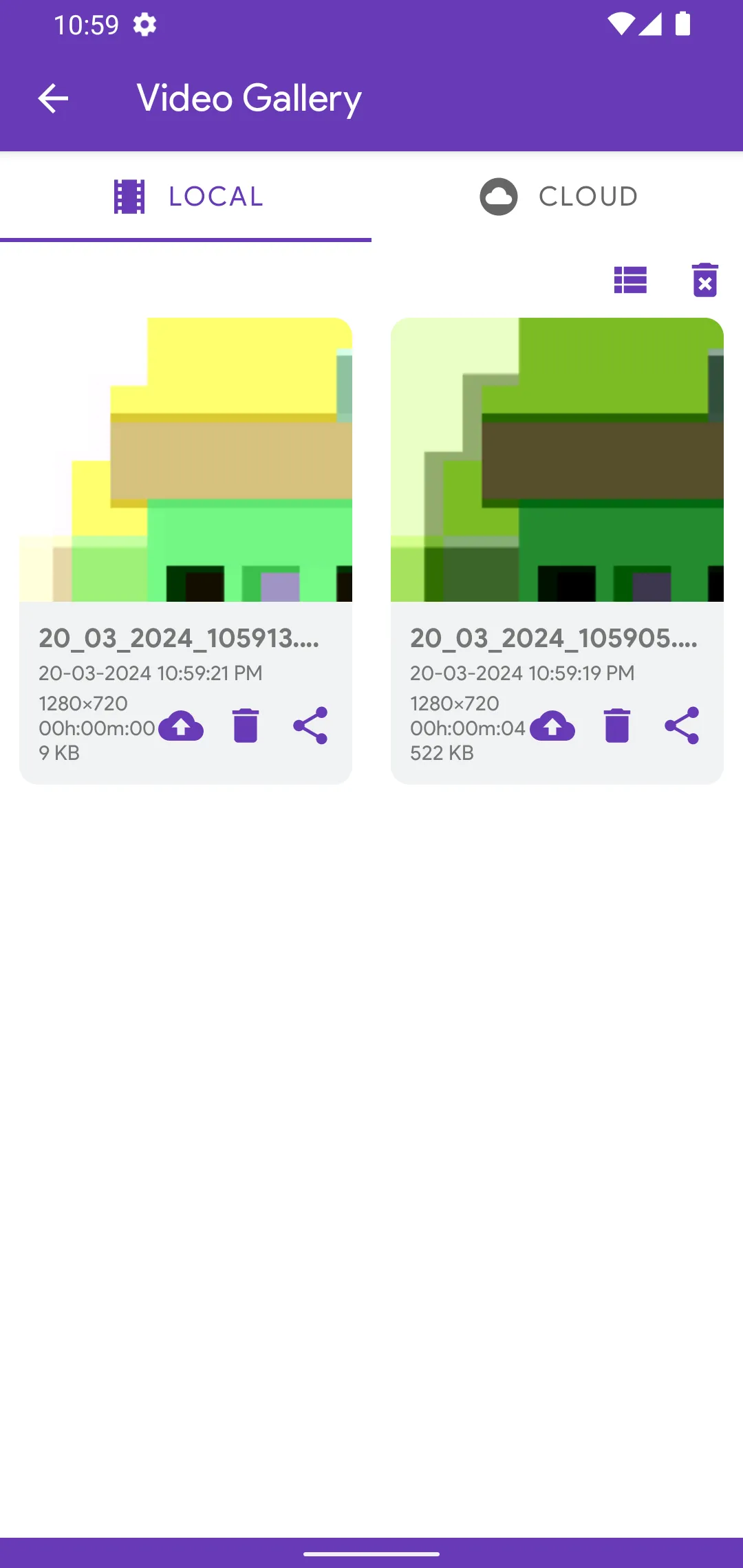Share the 9 KB video
The image size is (743, 1568).
[310, 726]
